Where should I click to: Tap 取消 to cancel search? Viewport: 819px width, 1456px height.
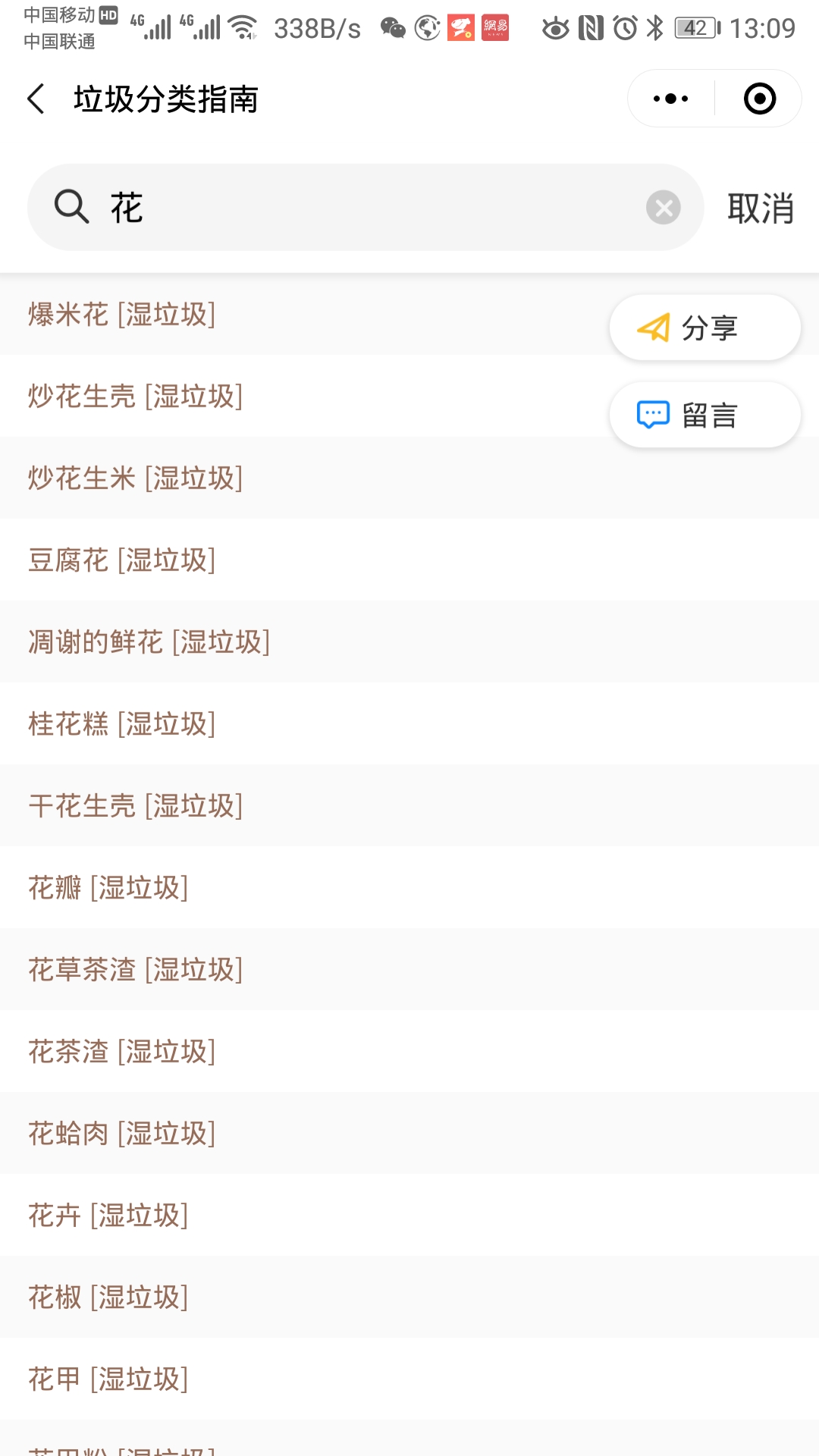coord(761,207)
